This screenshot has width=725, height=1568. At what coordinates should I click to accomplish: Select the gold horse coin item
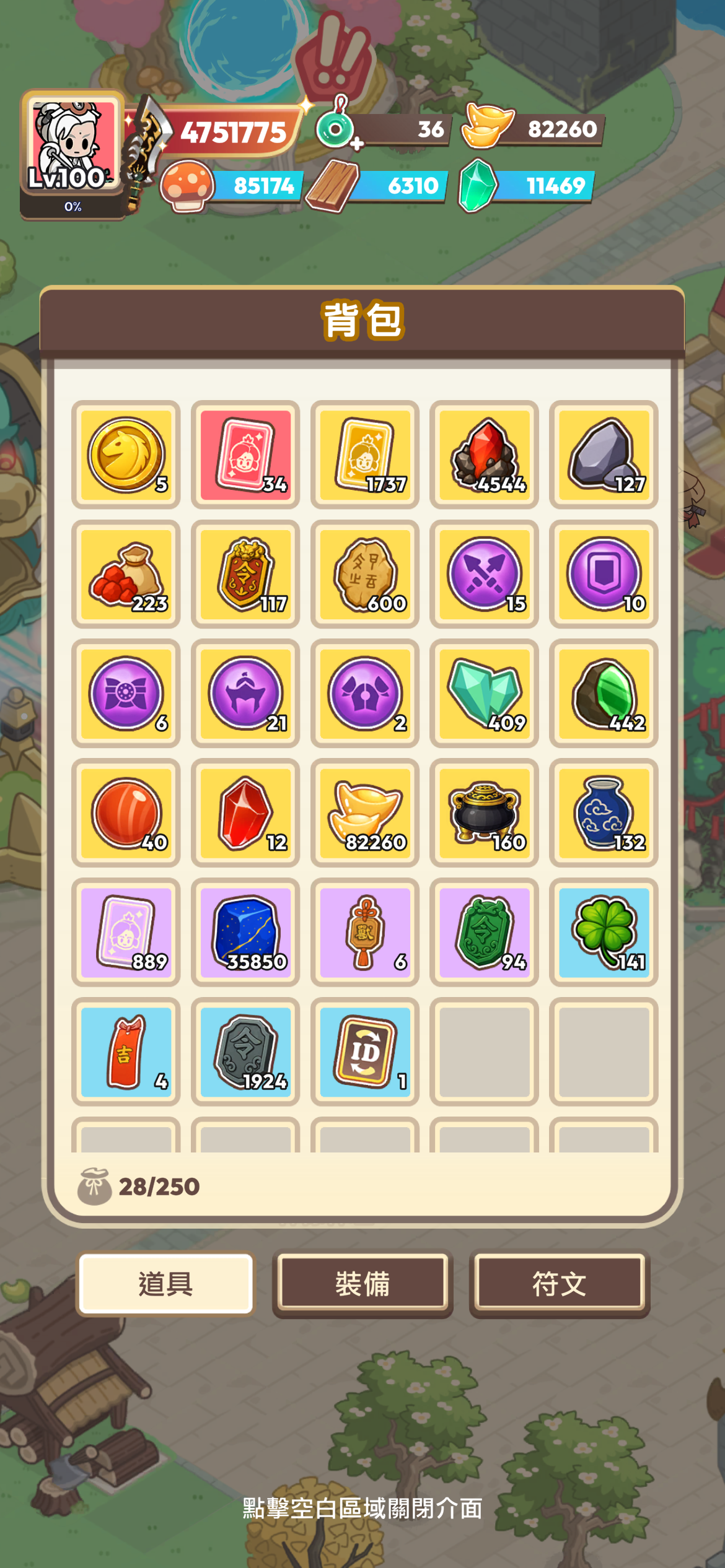[x=126, y=455]
